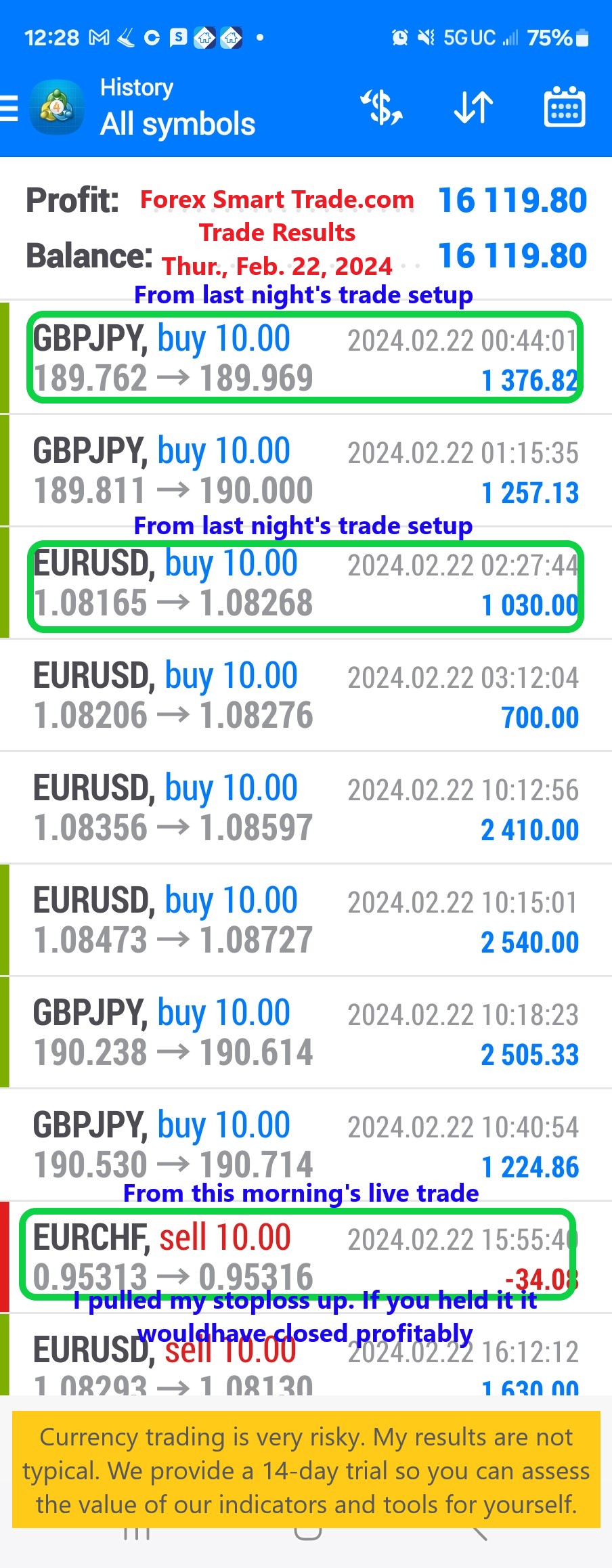Open the All symbols filter selector

(x=177, y=124)
